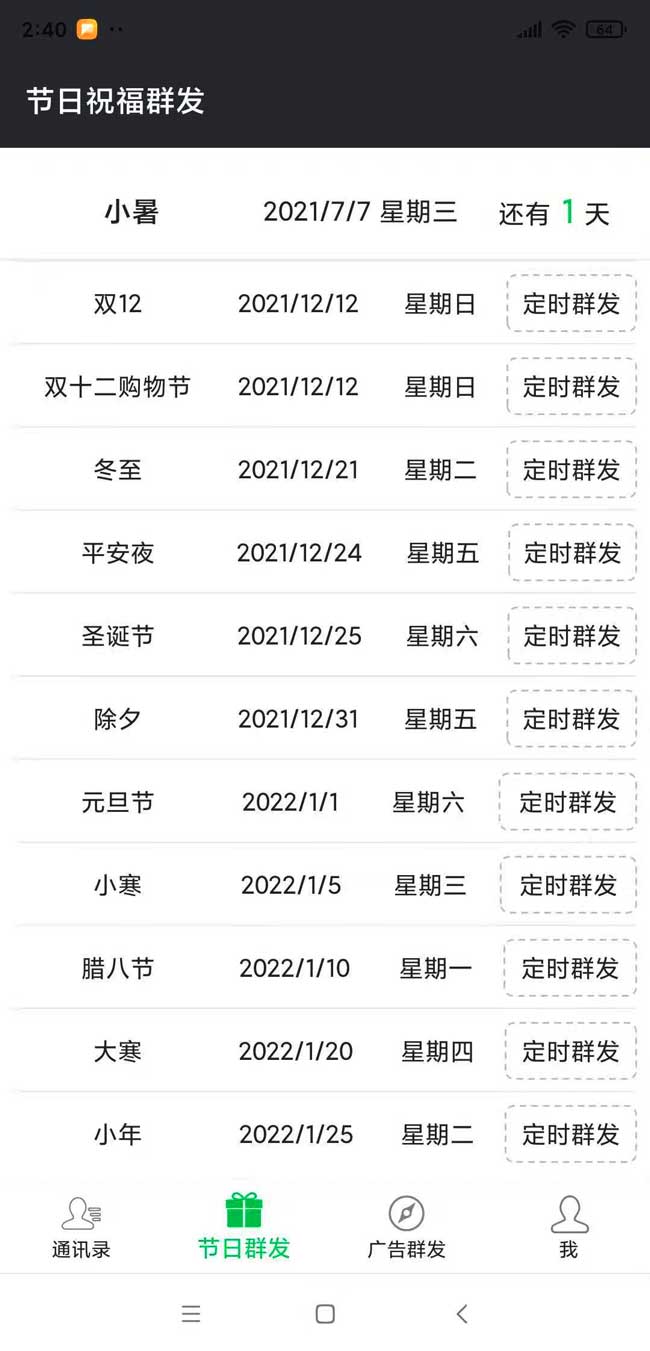This screenshot has width=650, height=1351.
Task: Schedule group send for 除夕
Action: tap(571, 719)
